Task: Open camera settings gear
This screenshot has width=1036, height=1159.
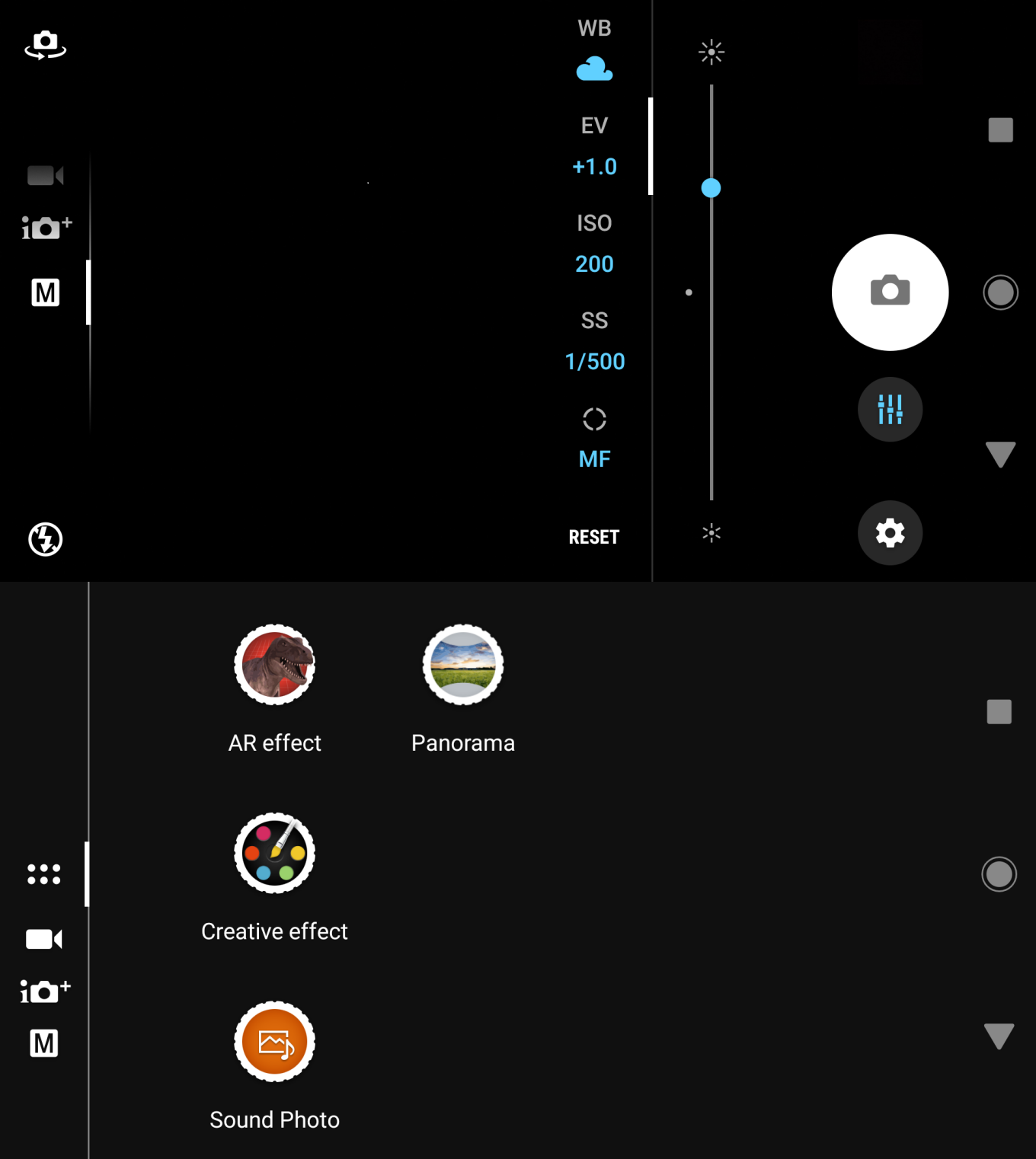Action: coord(890,533)
